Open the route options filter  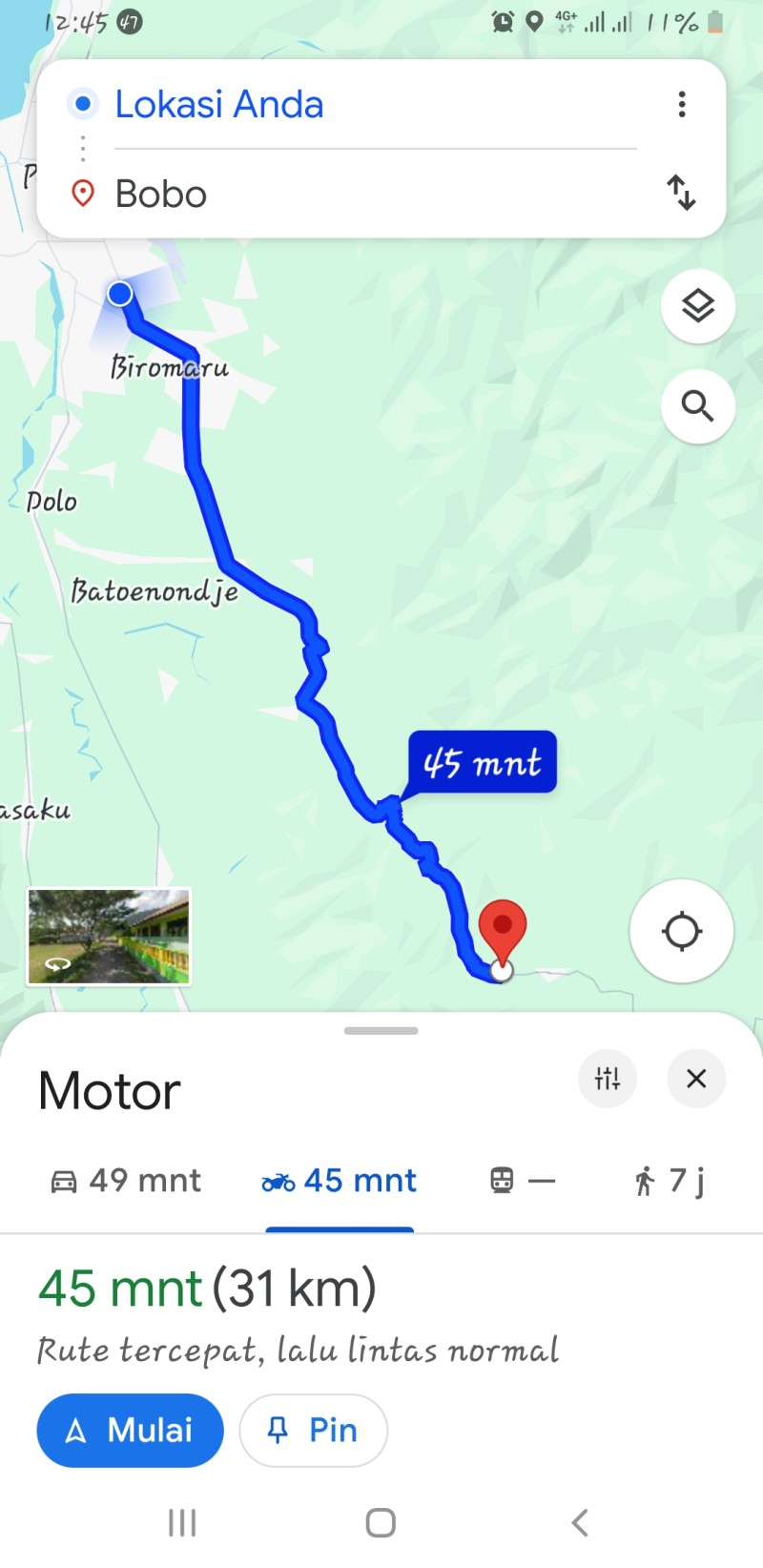pos(608,1079)
